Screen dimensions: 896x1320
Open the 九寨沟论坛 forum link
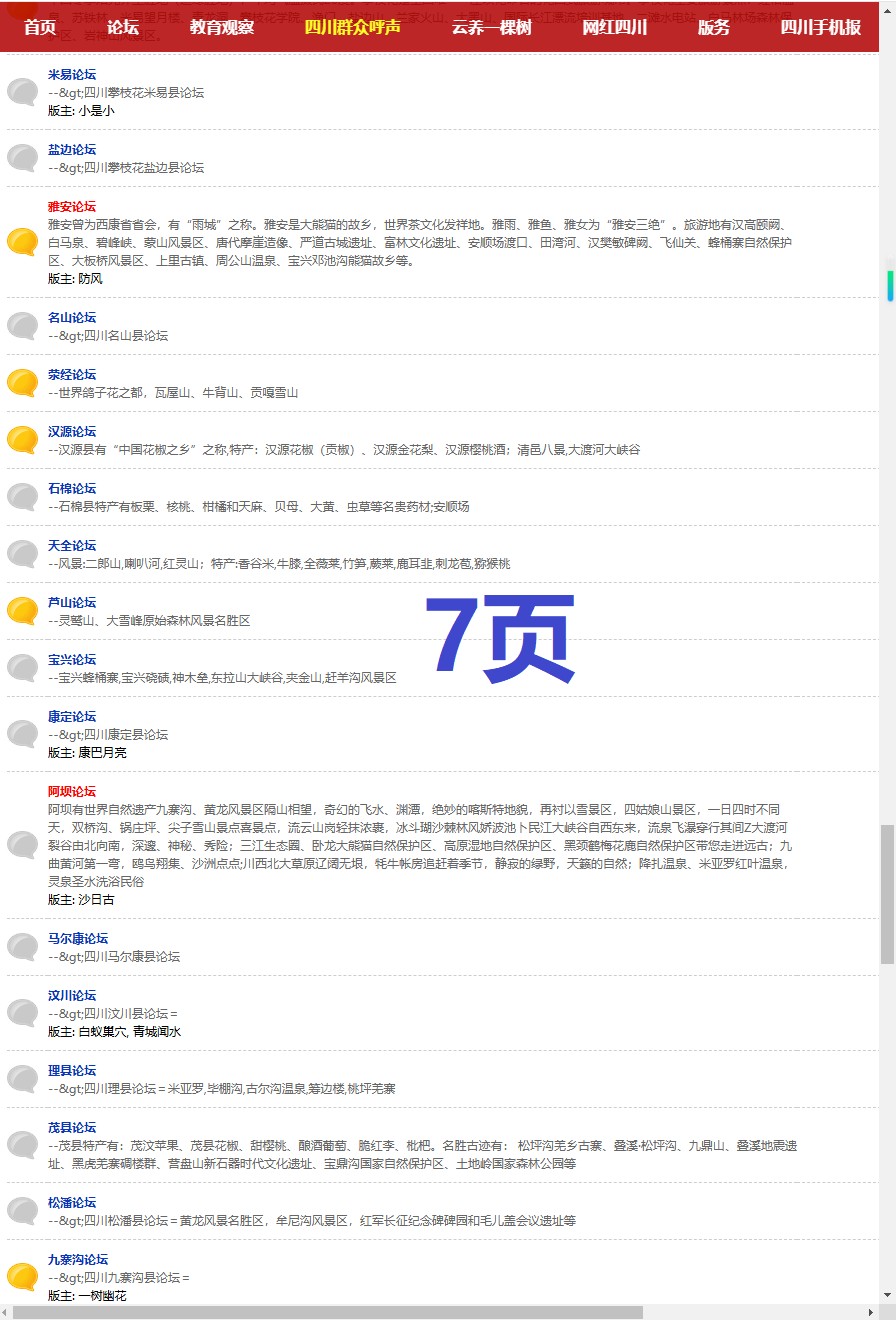[78, 1260]
